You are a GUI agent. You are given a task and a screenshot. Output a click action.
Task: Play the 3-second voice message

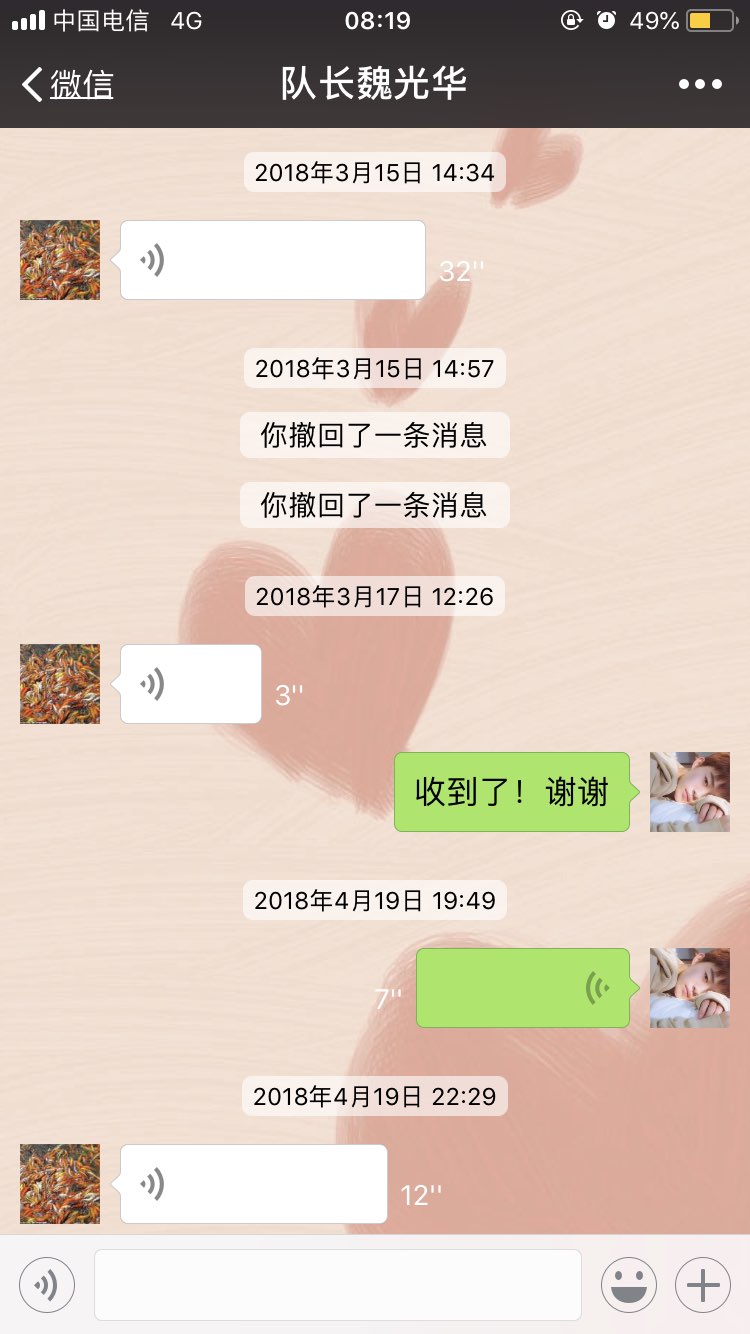[190, 684]
